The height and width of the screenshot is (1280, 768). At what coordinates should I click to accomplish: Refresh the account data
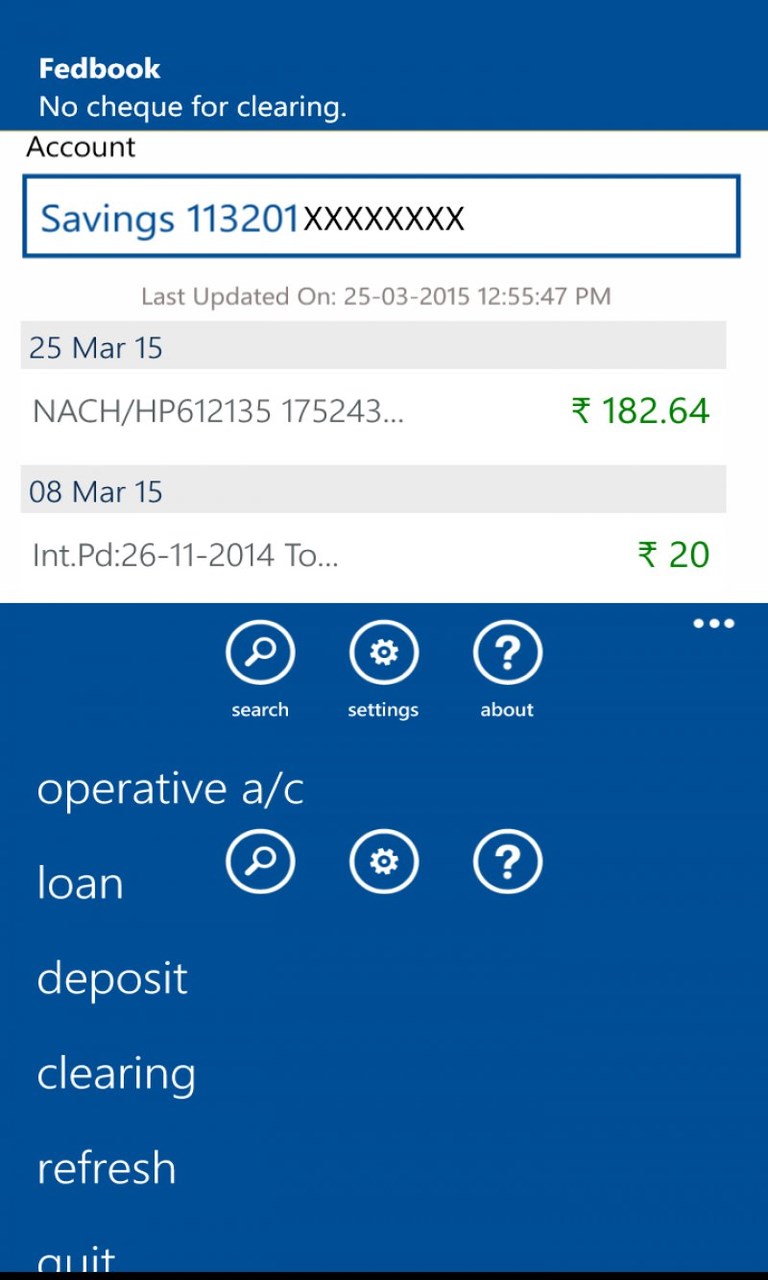tap(106, 1168)
